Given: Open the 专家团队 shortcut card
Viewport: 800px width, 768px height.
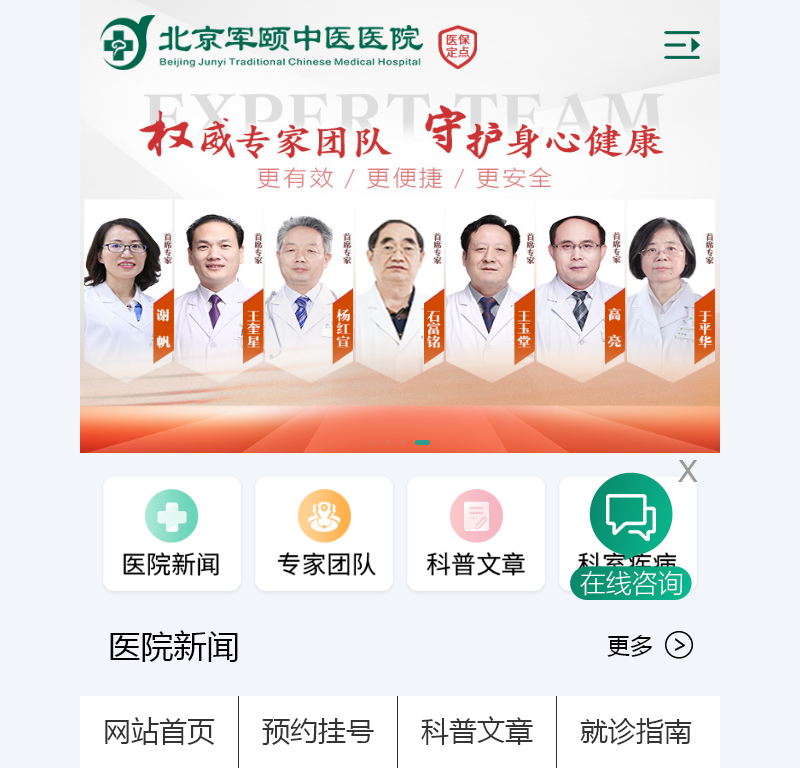Looking at the screenshot, I should (x=324, y=534).
